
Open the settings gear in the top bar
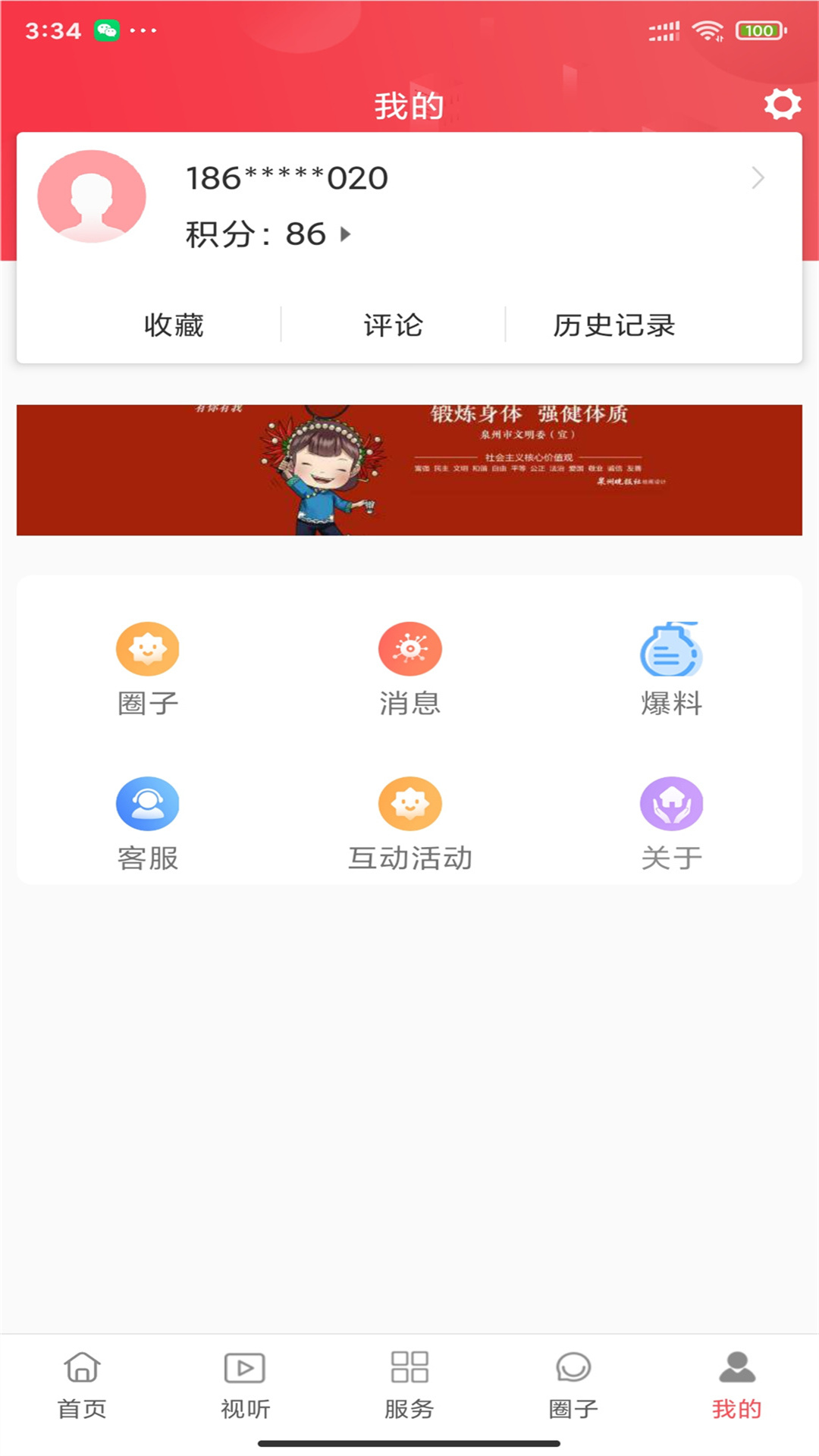point(782,105)
